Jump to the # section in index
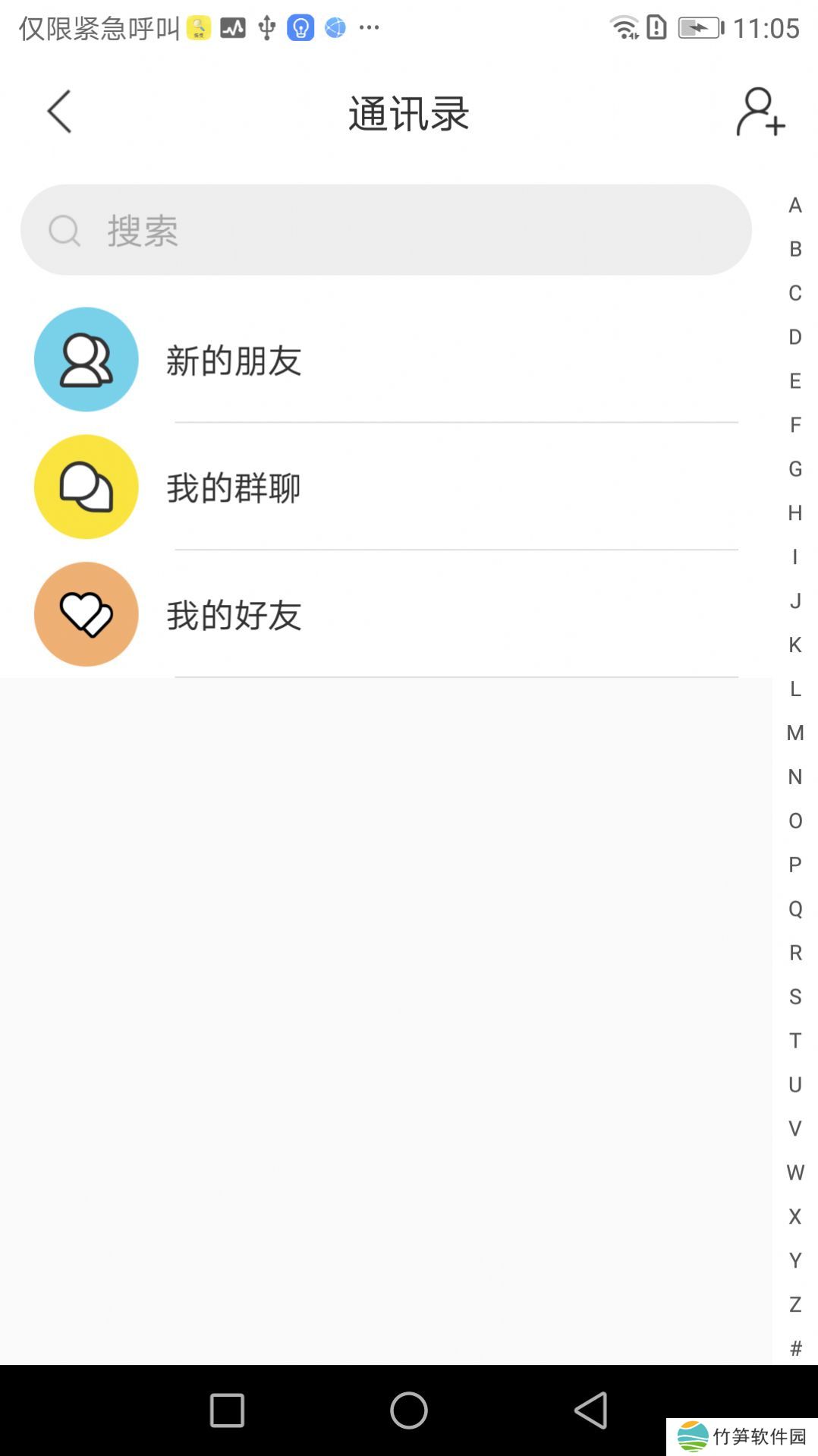818x1456 pixels. [795, 1348]
